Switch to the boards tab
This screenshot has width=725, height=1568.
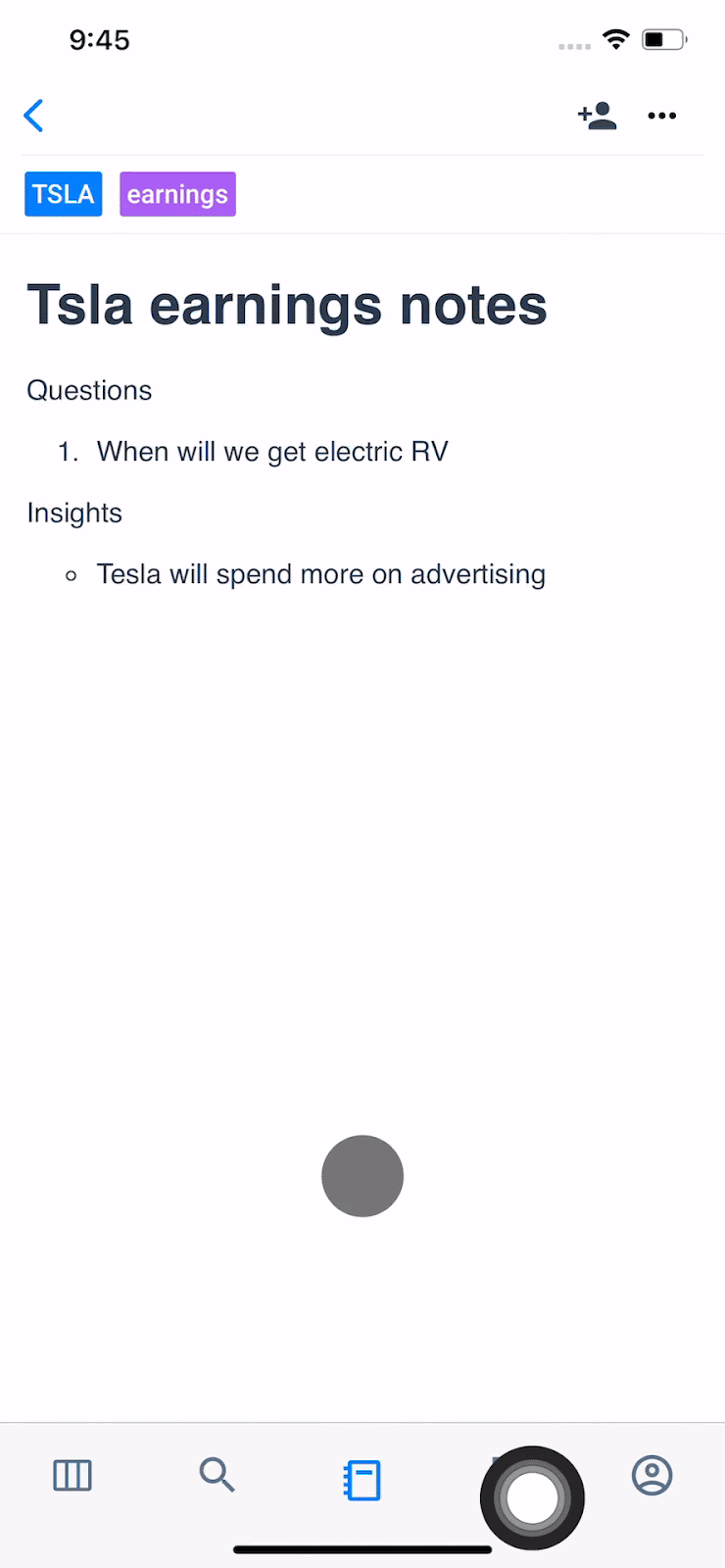[x=72, y=1475]
